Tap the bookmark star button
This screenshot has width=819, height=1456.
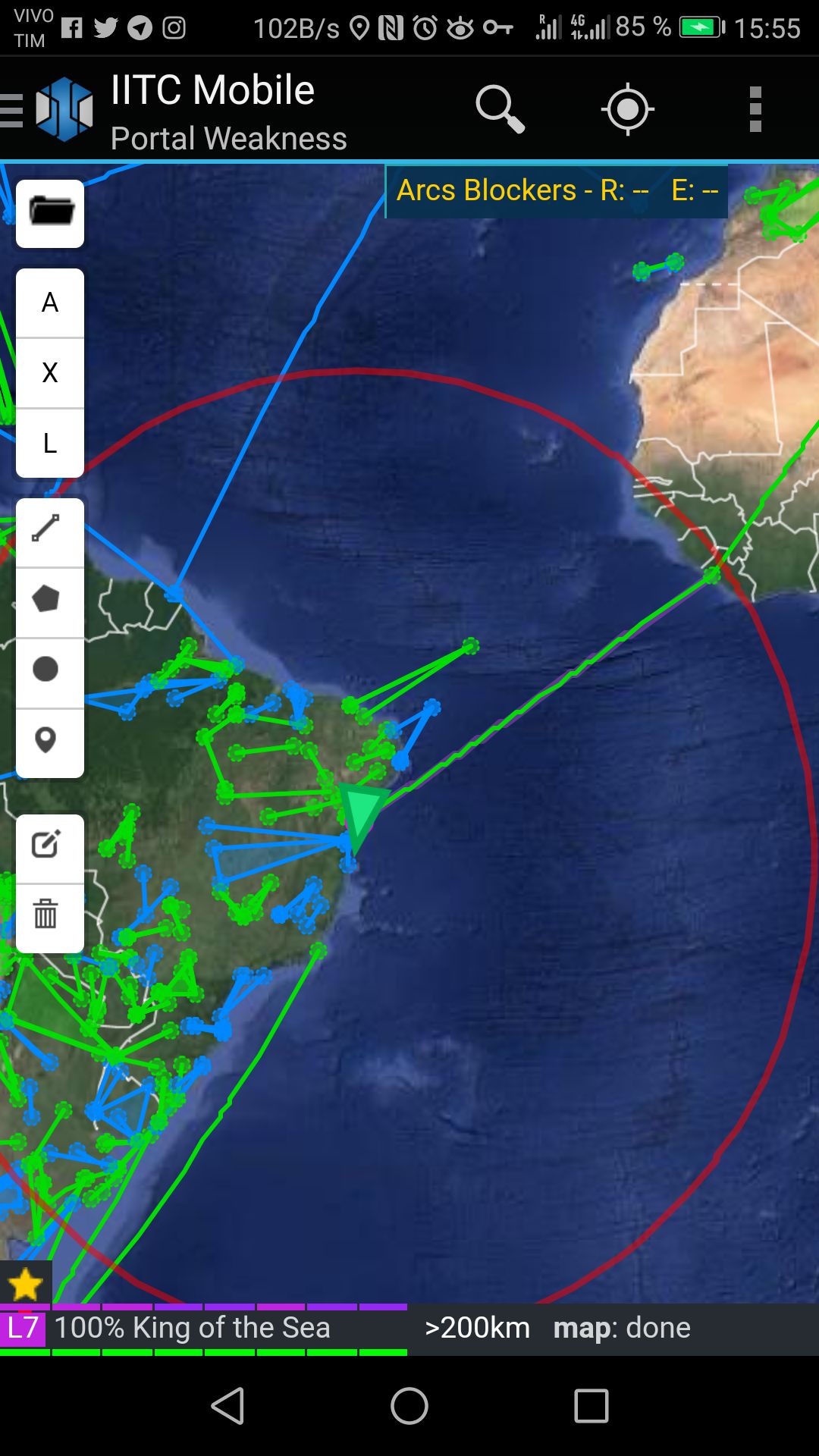tap(25, 1285)
